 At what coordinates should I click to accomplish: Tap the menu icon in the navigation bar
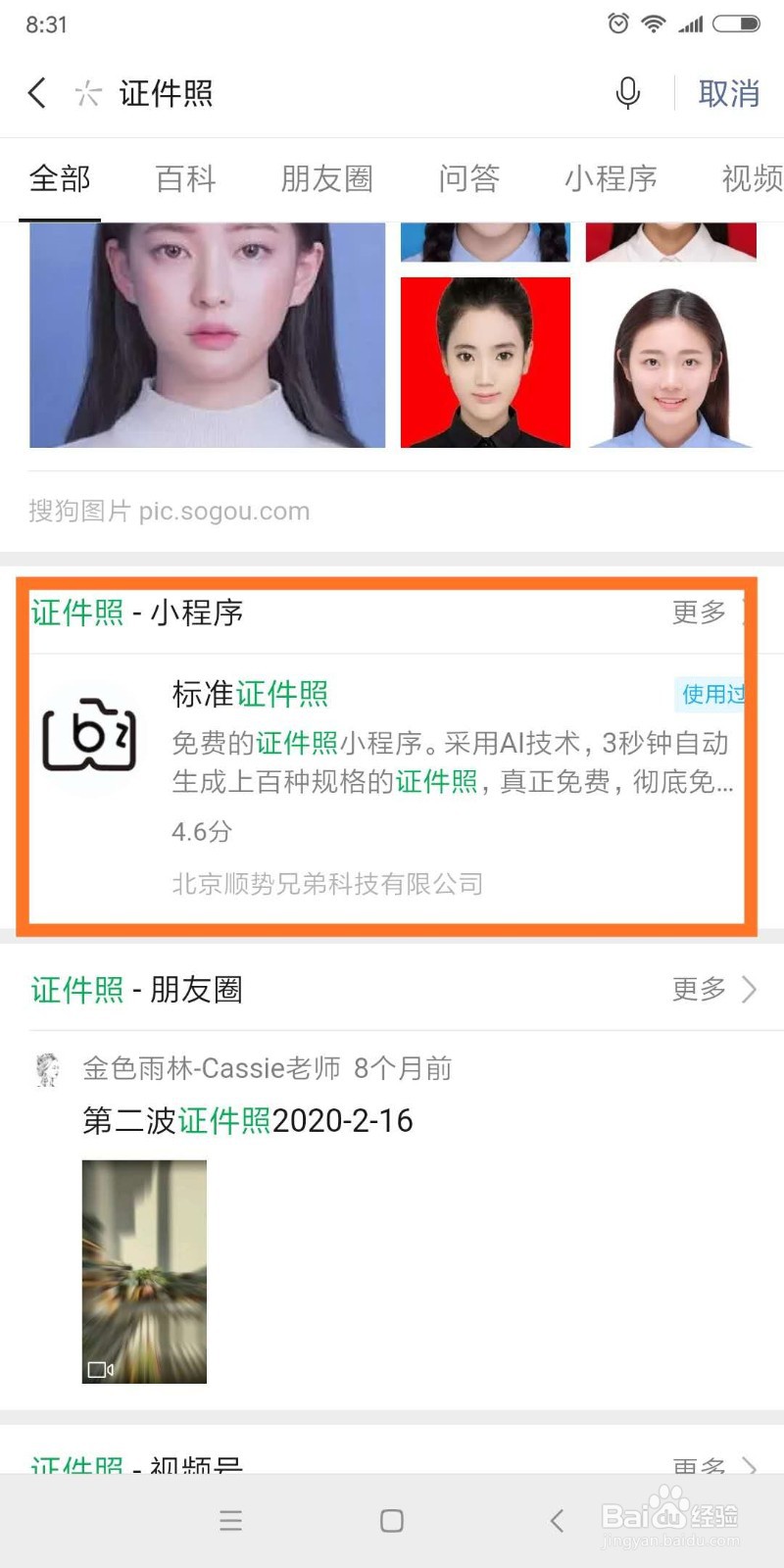point(230,1521)
